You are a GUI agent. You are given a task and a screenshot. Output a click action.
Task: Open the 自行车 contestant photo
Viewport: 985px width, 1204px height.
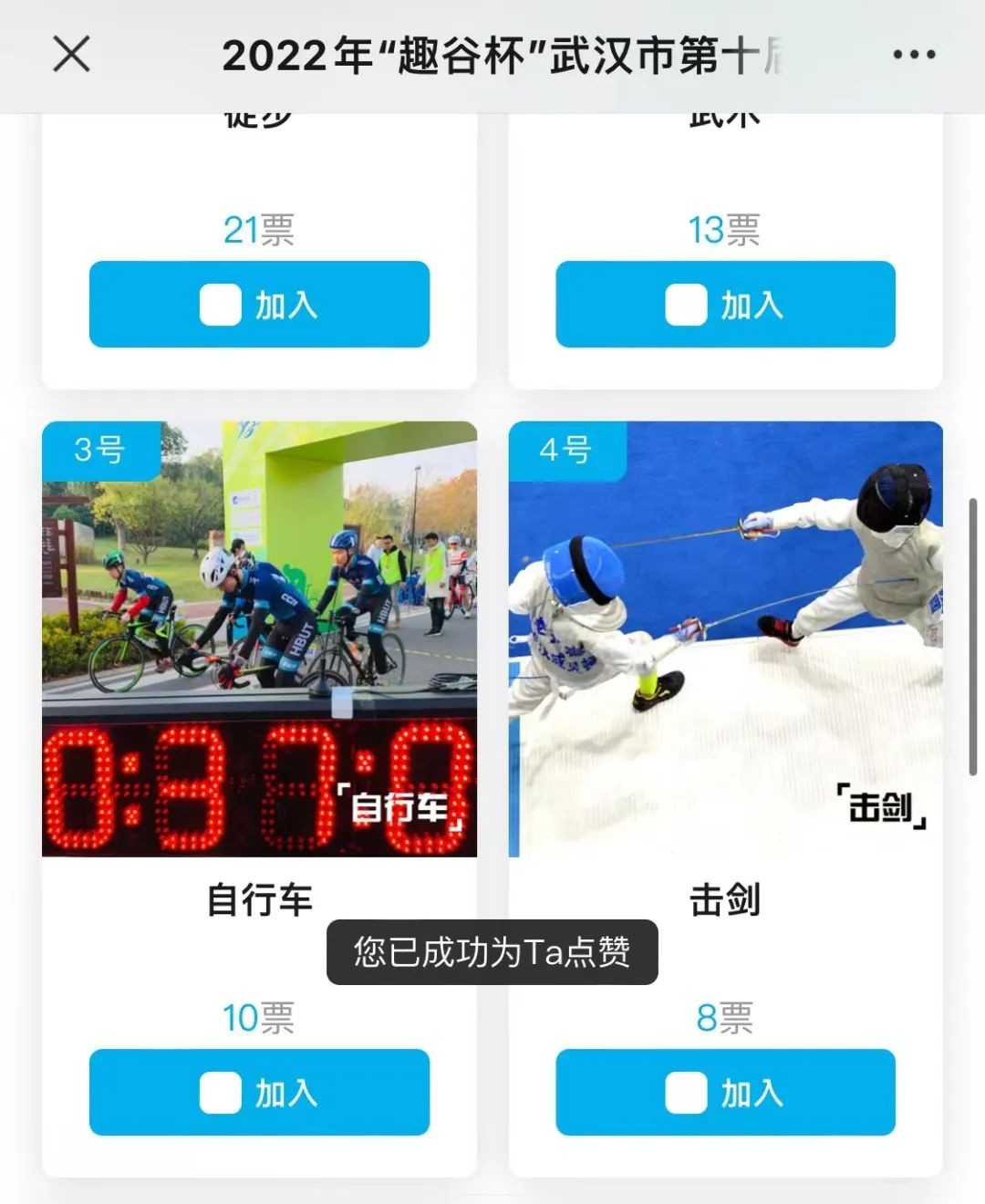click(x=258, y=638)
